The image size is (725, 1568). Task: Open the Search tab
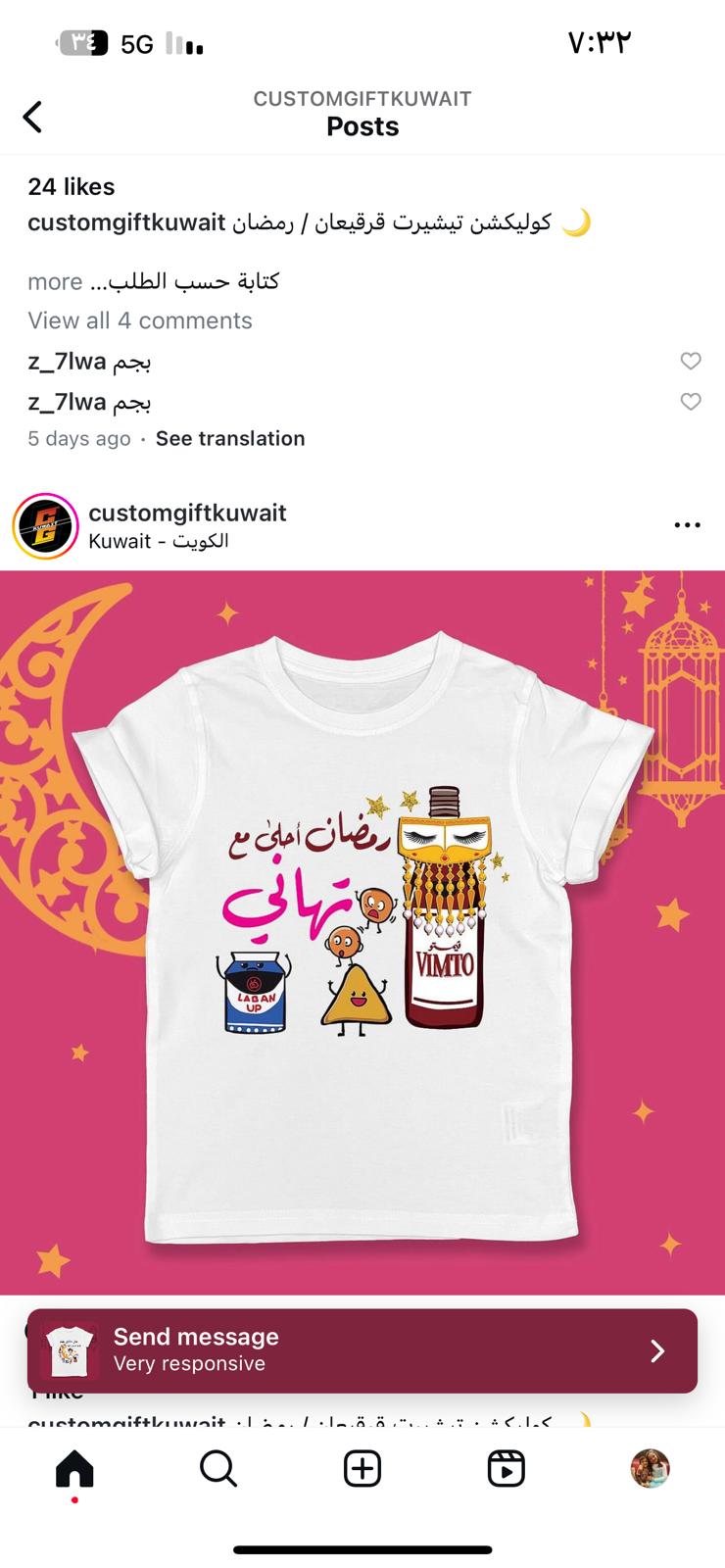pyautogui.click(x=218, y=1469)
